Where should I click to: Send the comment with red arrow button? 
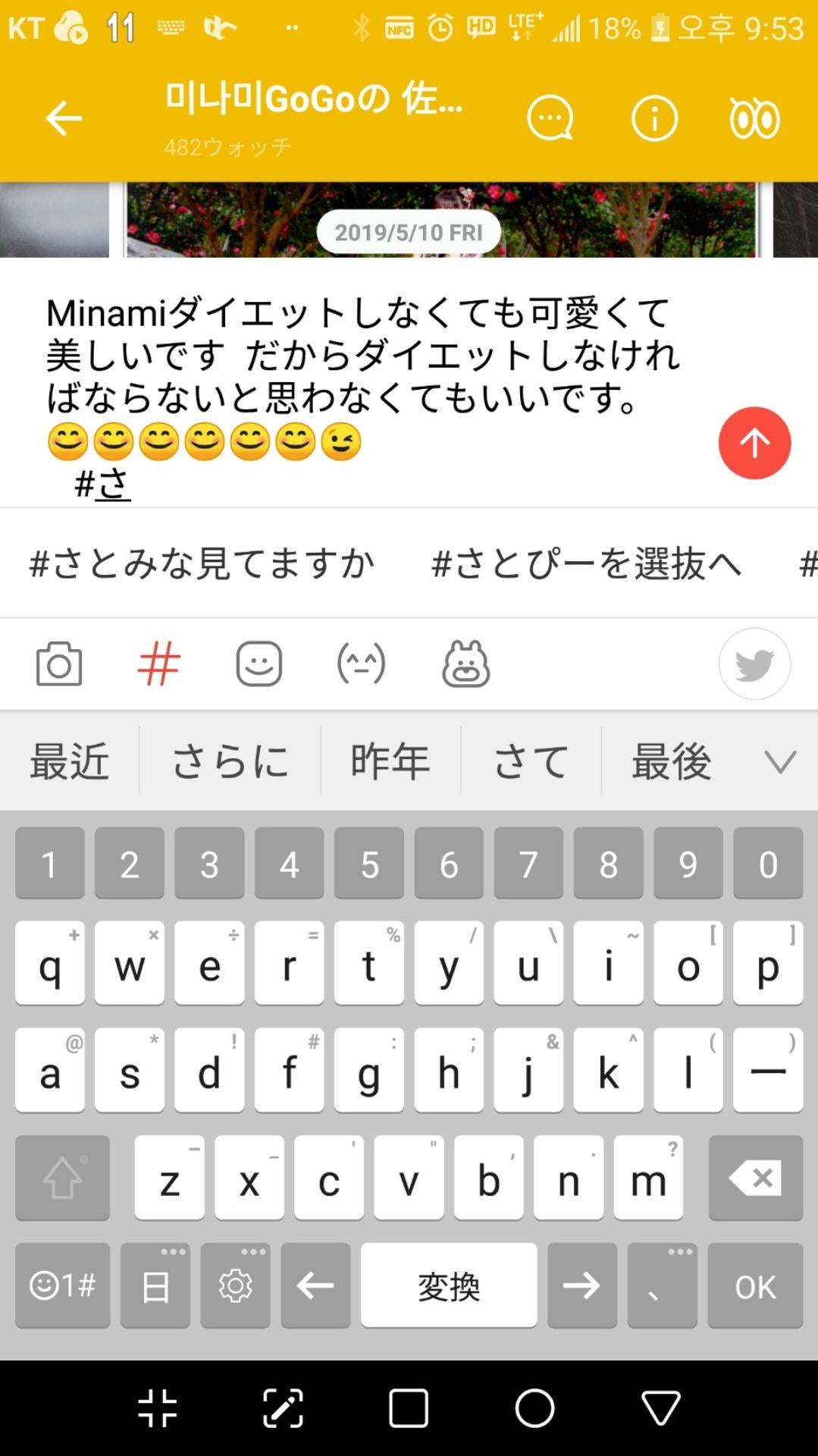(x=754, y=443)
